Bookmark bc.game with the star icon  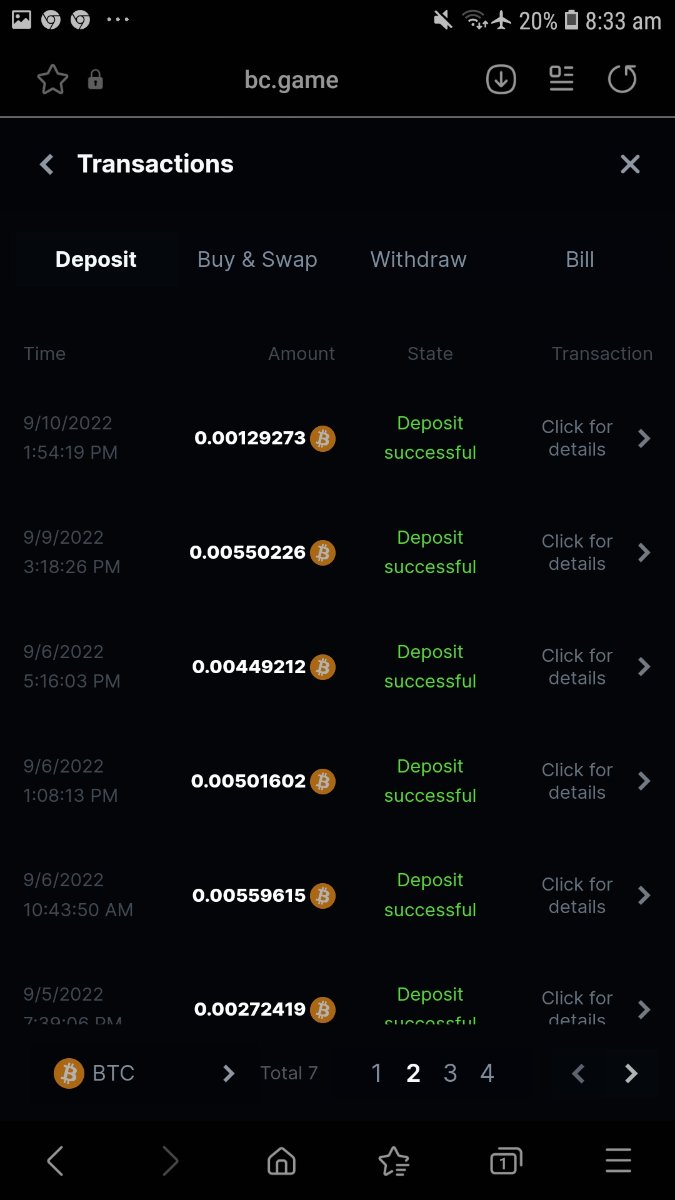(x=52, y=80)
